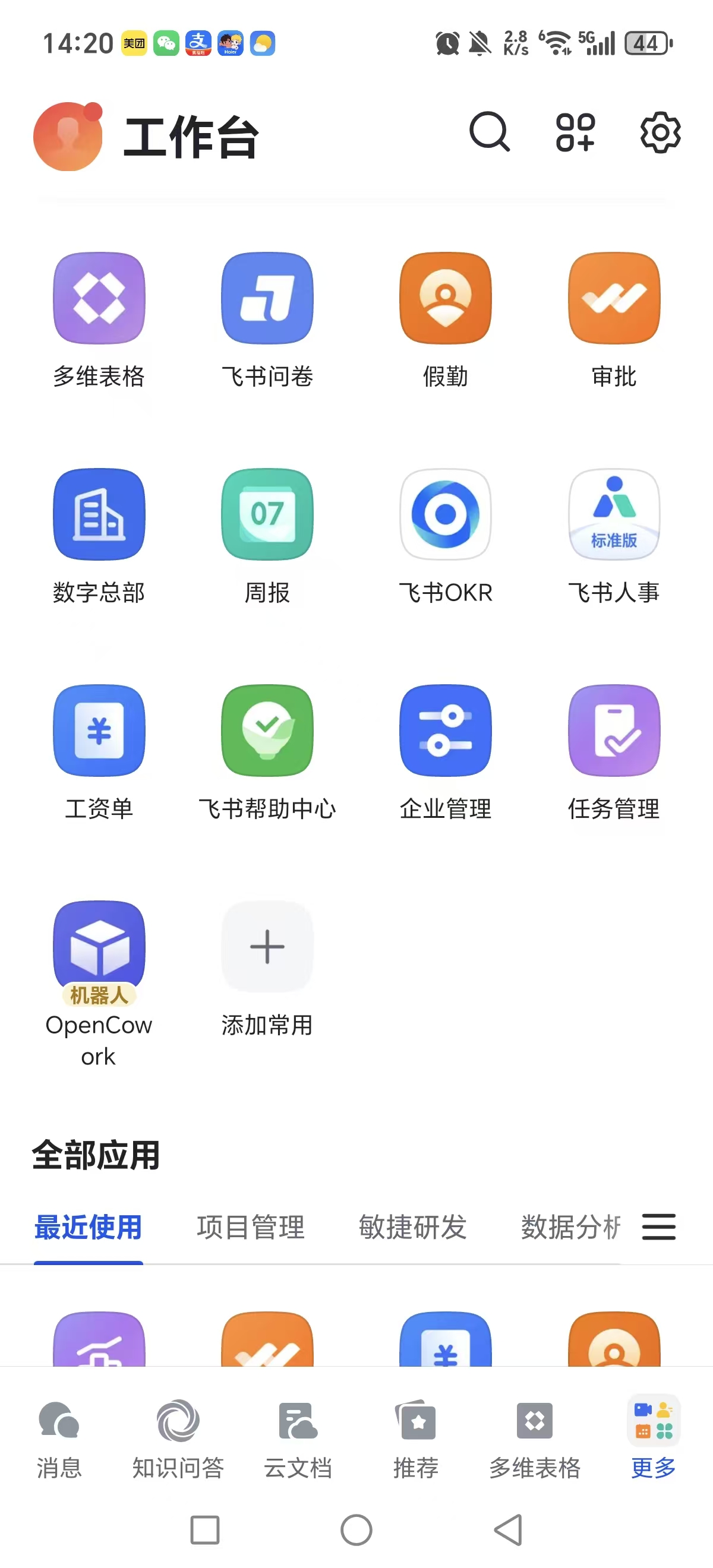Open the add-app grid icon
This screenshot has width=713, height=1568.
point(575,131)
